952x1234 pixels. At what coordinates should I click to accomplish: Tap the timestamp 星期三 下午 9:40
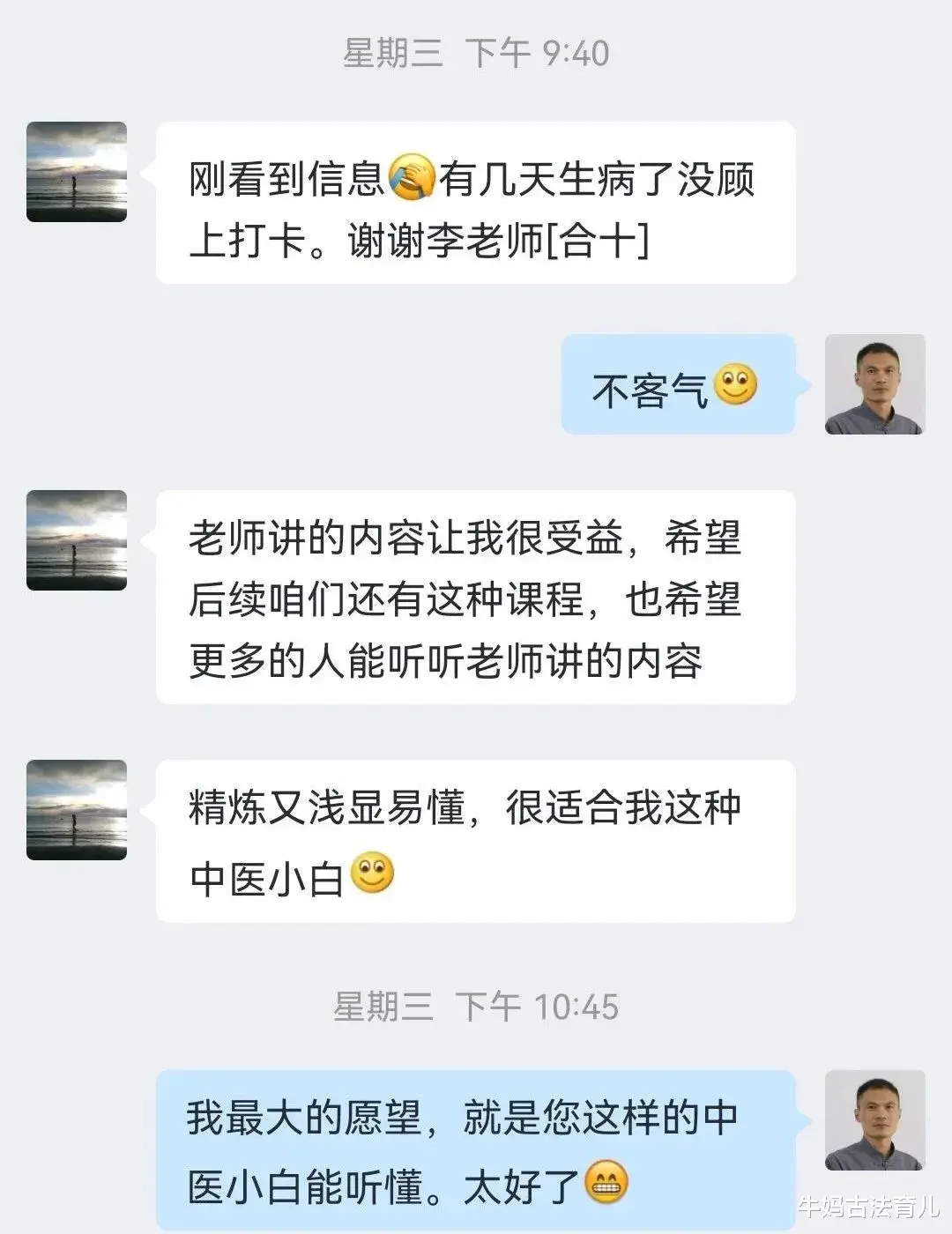pyautogui.click(x=476, y=53)
